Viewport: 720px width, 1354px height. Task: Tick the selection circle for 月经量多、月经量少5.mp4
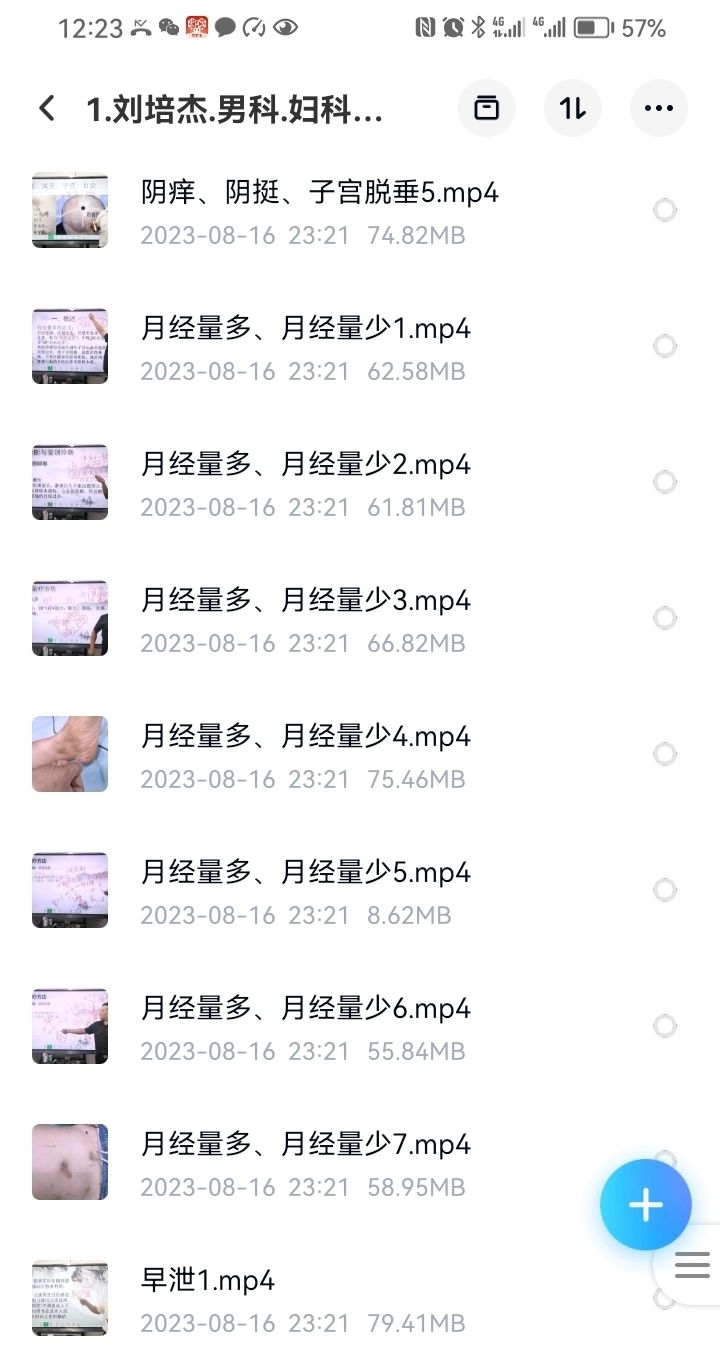click(x=665, y=890)
